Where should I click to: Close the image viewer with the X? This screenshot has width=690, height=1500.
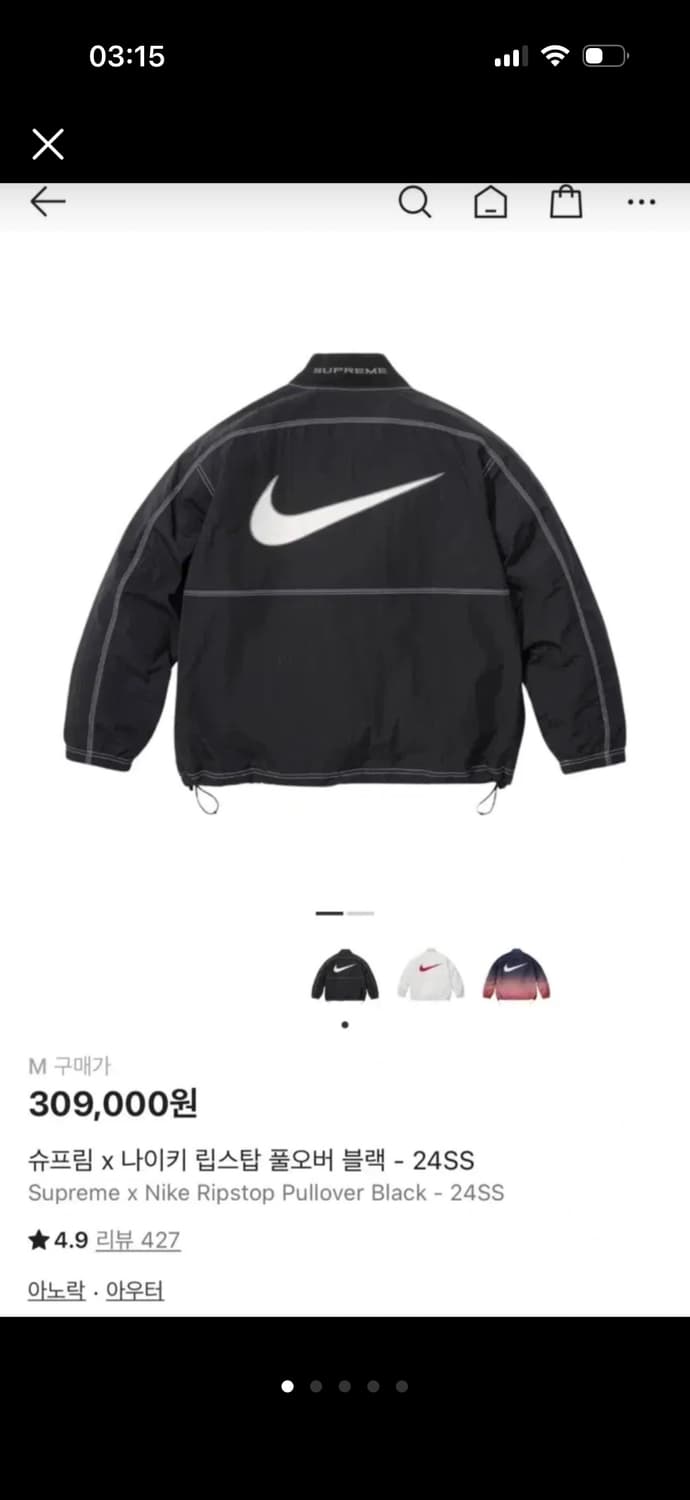click(48, 144)
